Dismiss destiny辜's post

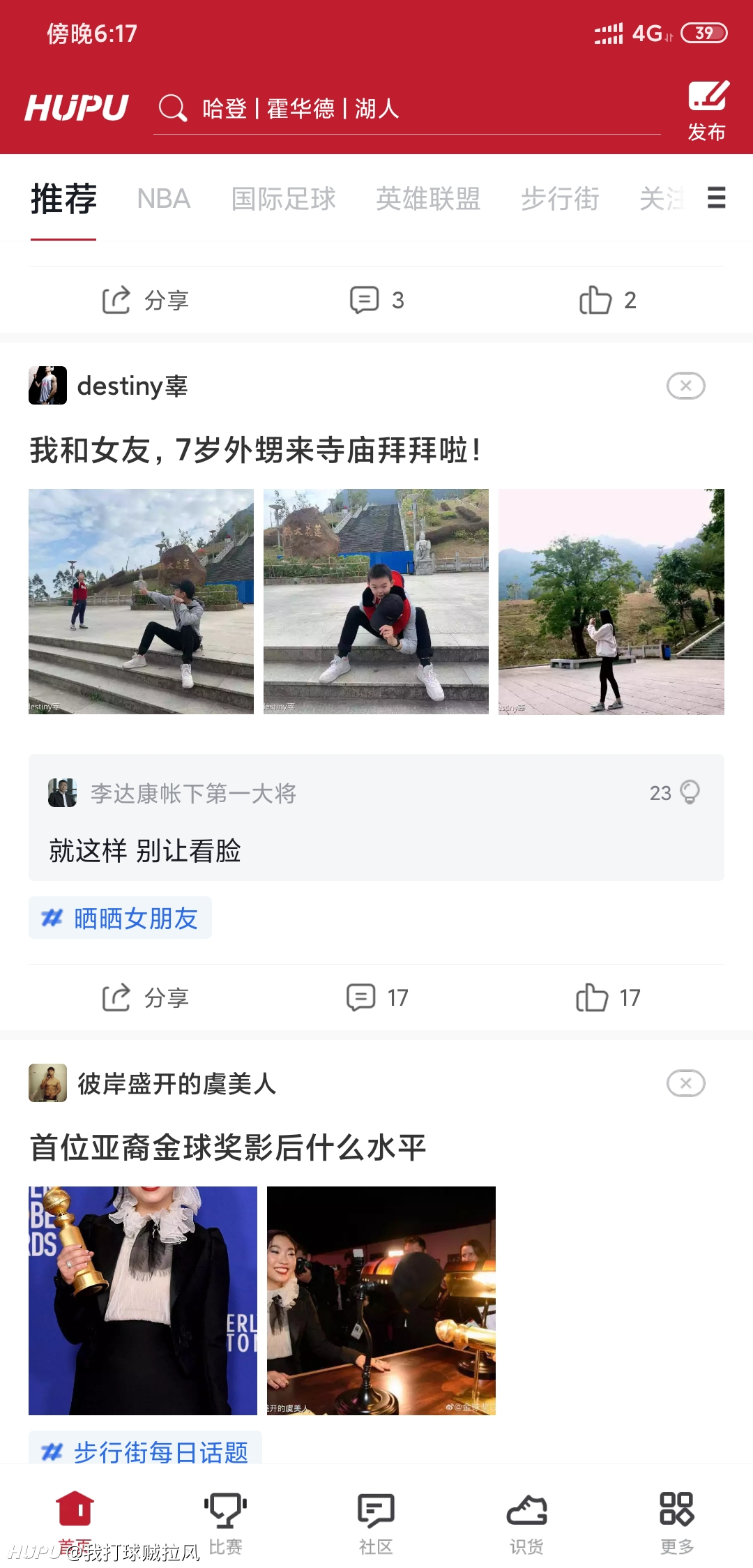click(x=686, y=386)
